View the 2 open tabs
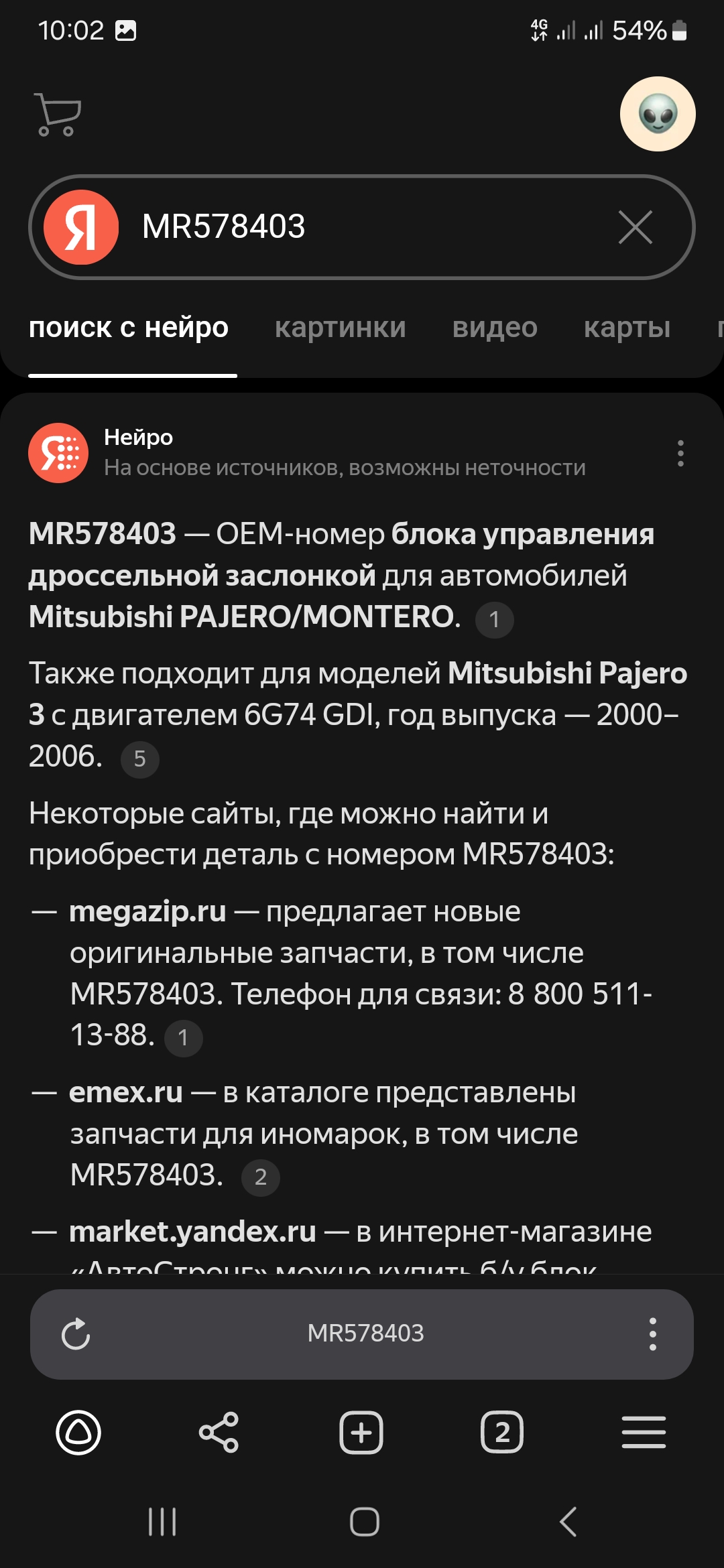 [502, 1433]
